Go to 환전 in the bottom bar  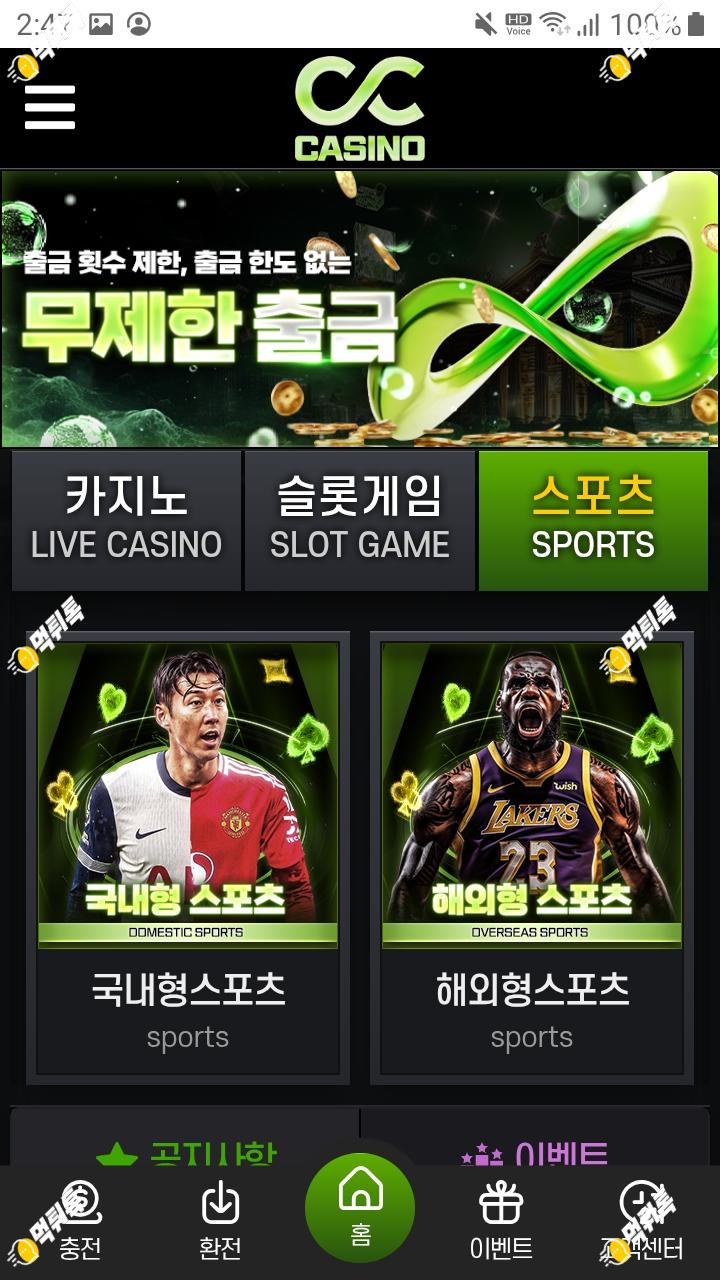coord(221,1222)
